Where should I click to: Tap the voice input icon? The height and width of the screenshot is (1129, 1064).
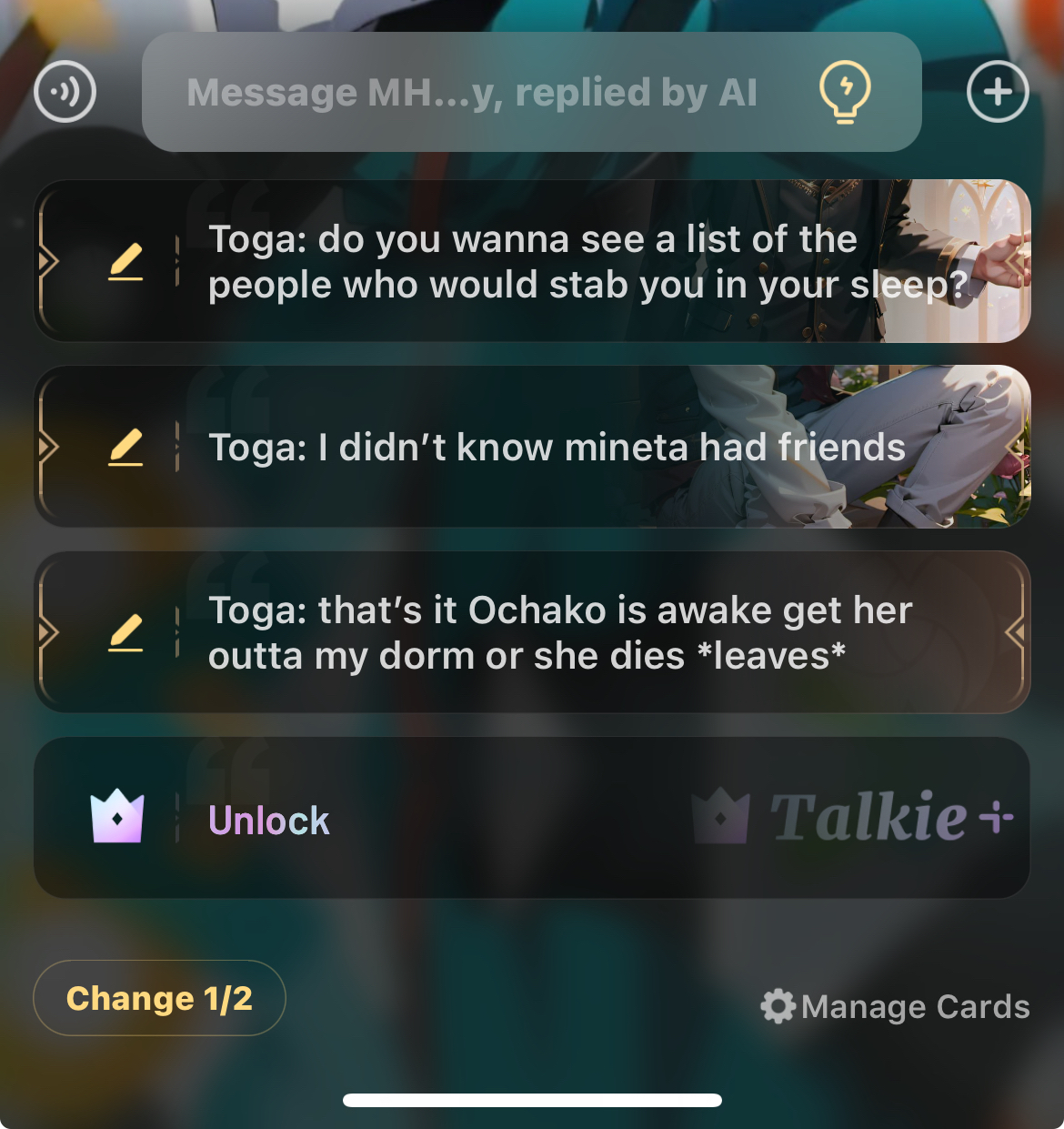[65, 92]
